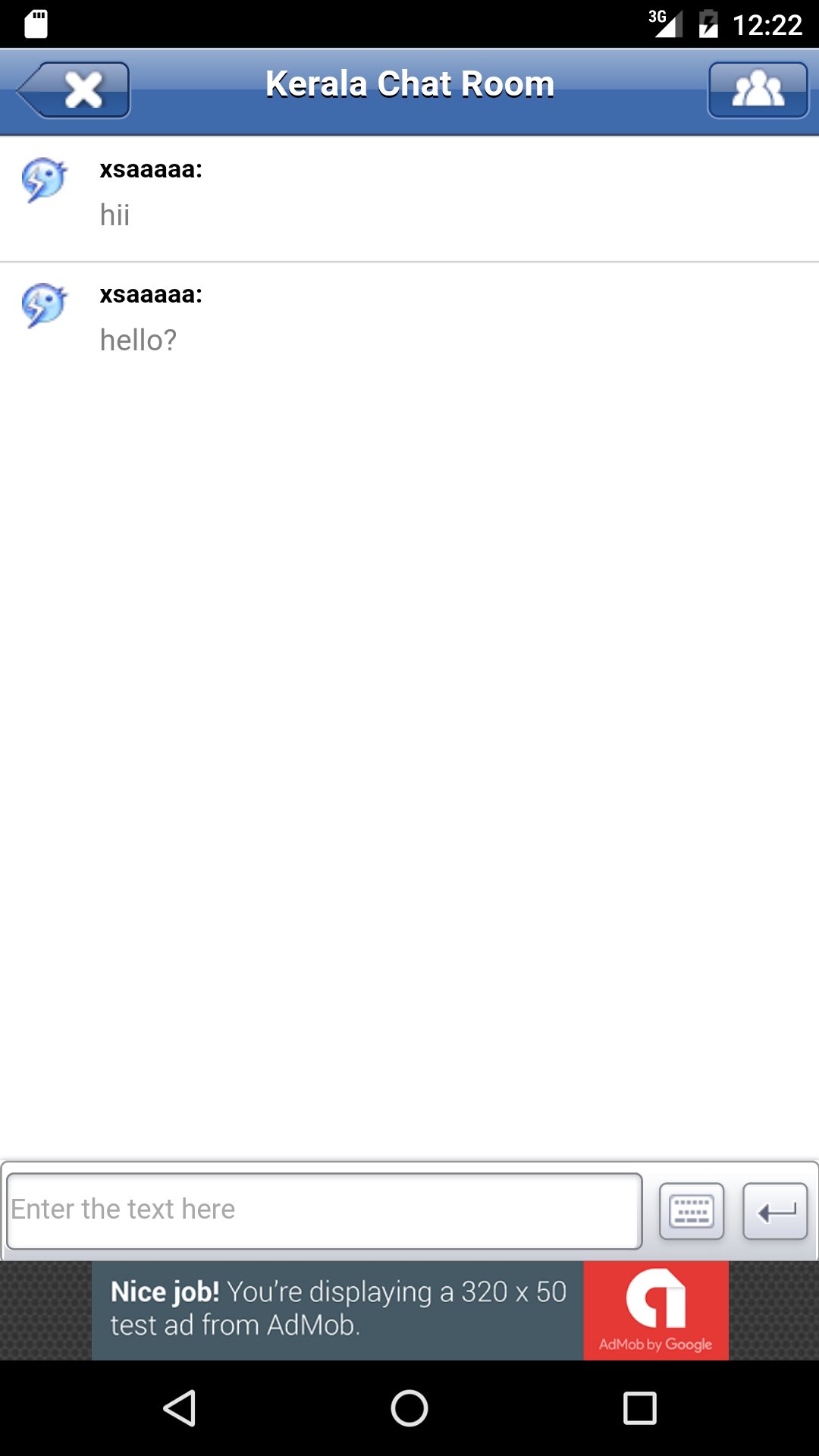This screenshot has width=819, height=1456.
Task: Select the hello? message text
Action: pos(138,339)
